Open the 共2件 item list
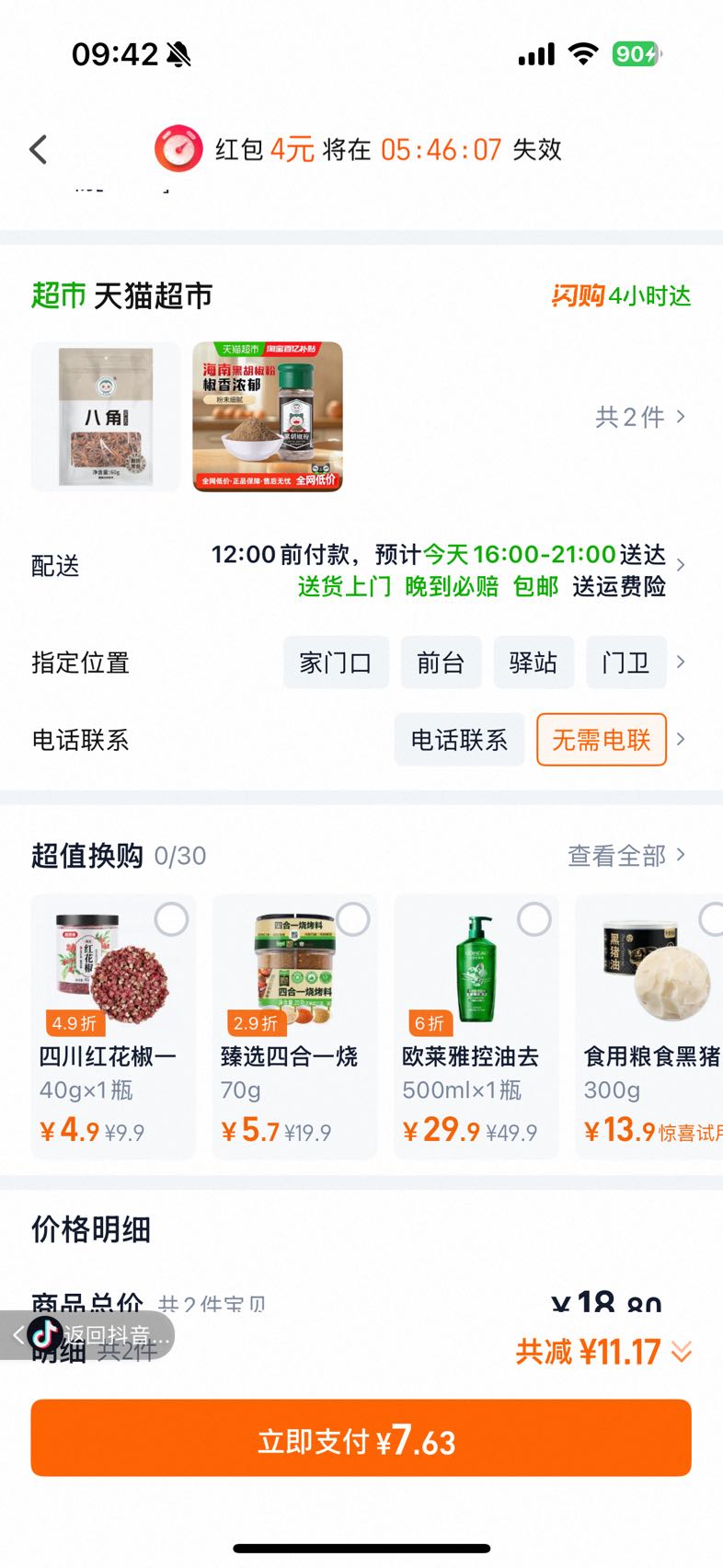Viewport: 723px width, 1568px height. 640,417
